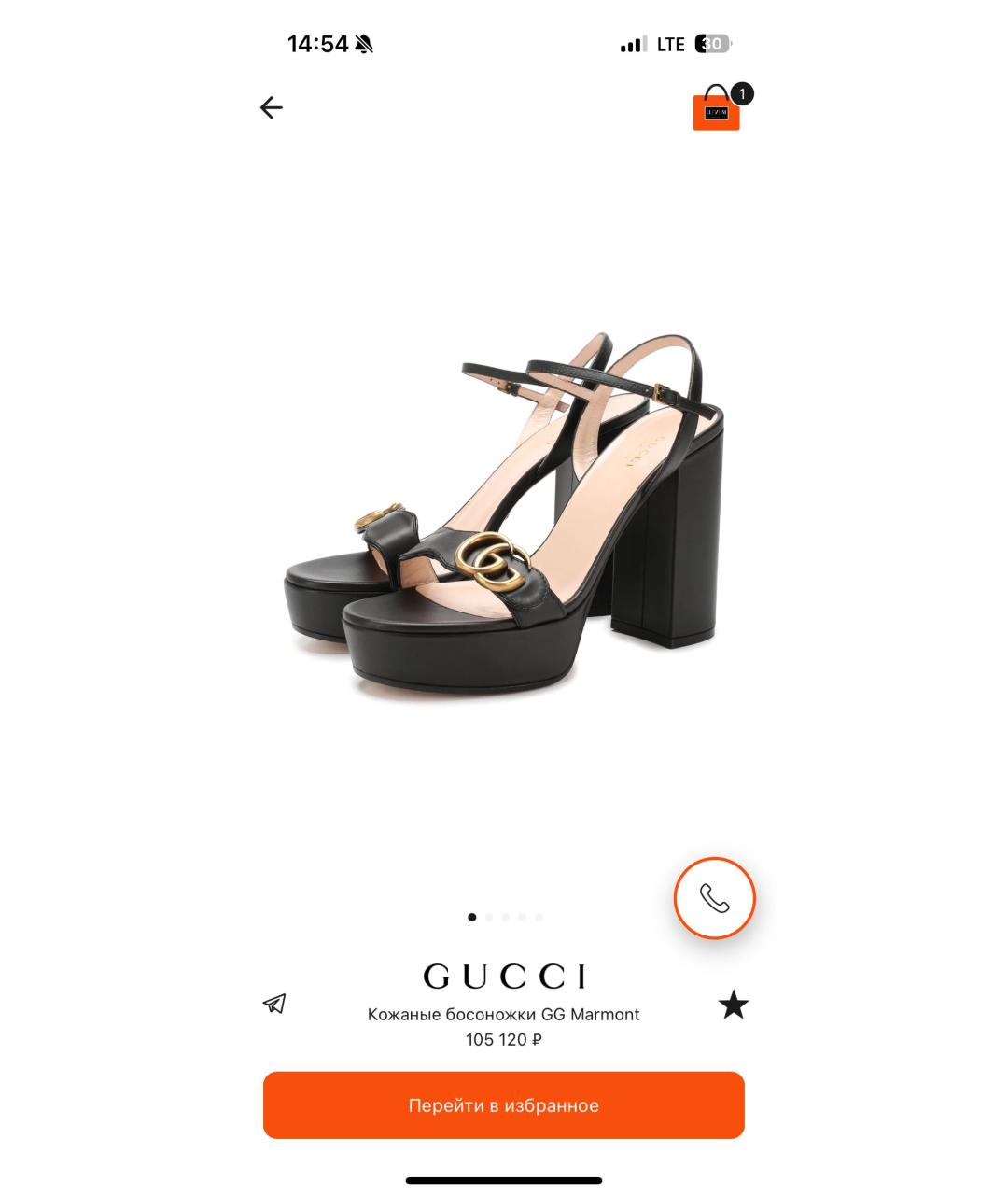This screenshot has height=1195, width=1008.
Task: Tap the price 105 120 ₽
Action: 504,1039
